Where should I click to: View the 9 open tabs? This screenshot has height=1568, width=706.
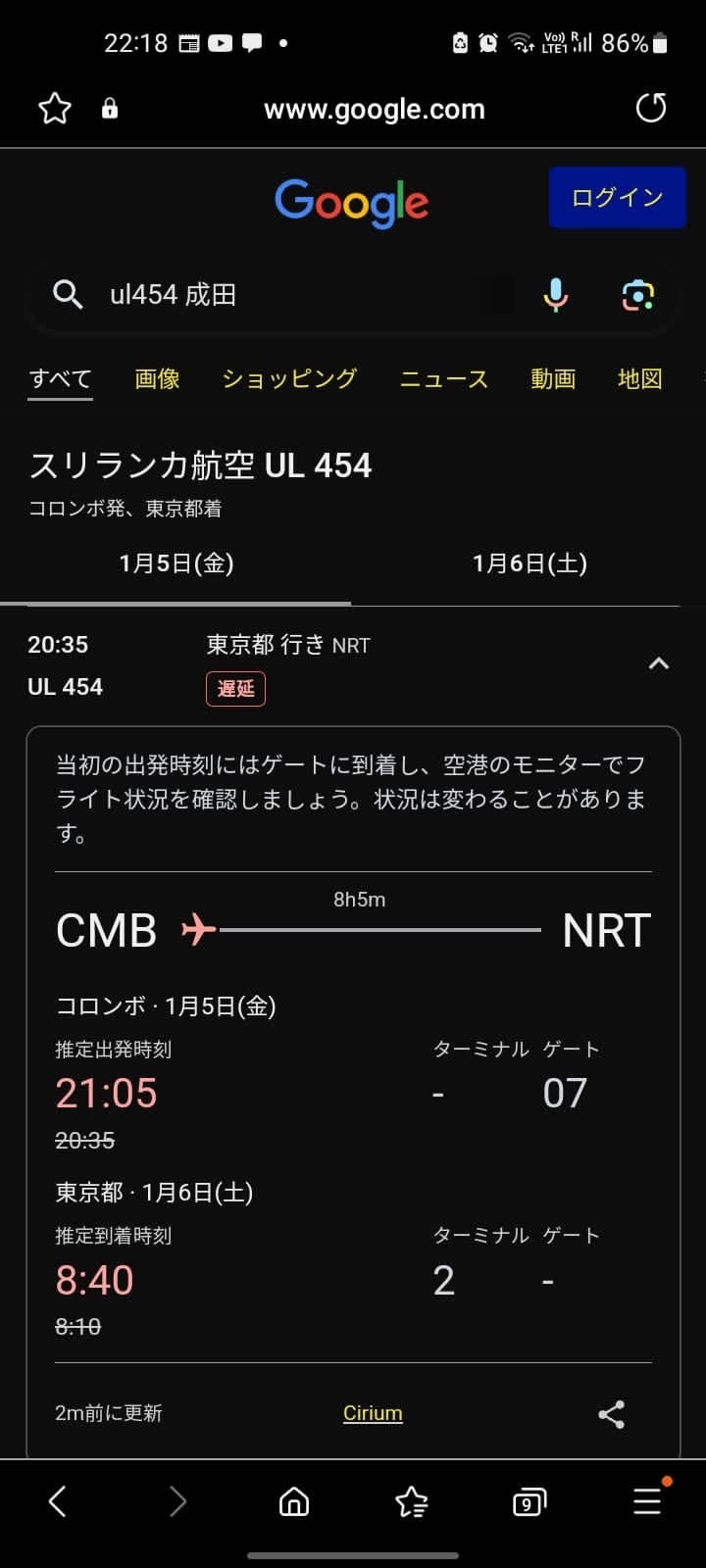[529, 1501]
